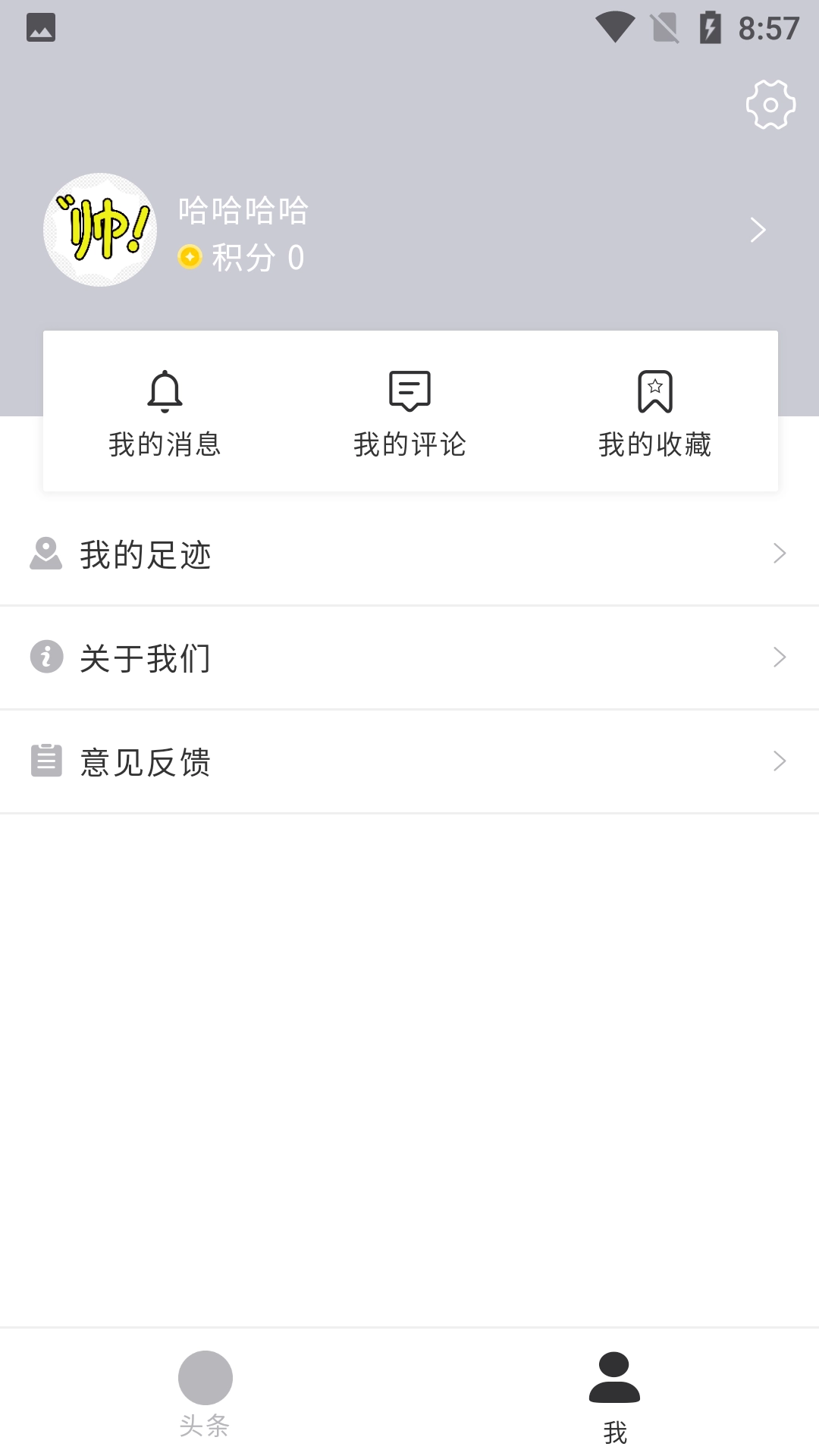Click the Wi-Fi icon in the status bar

[x=616, y=26]
